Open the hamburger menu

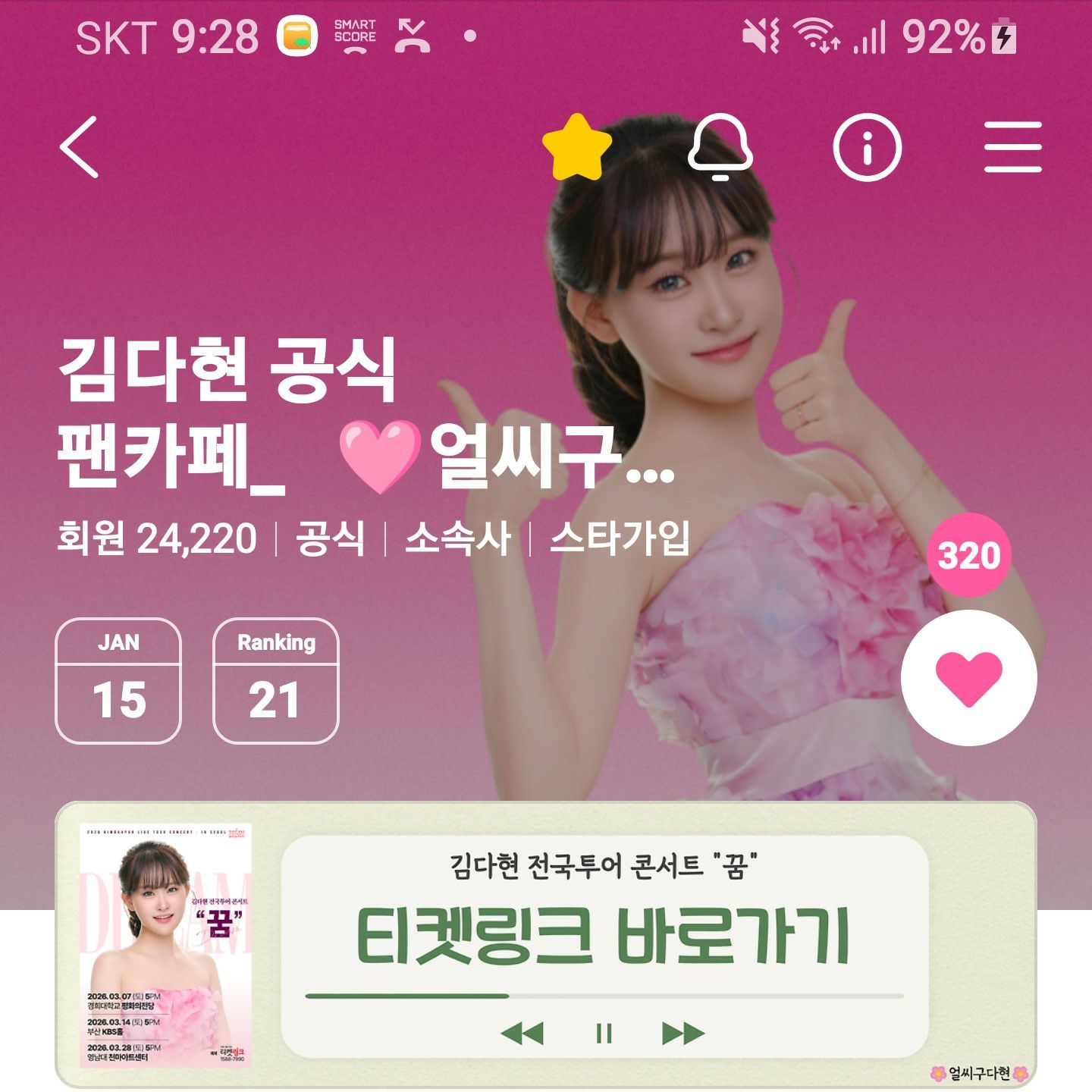pos(1013,147)
